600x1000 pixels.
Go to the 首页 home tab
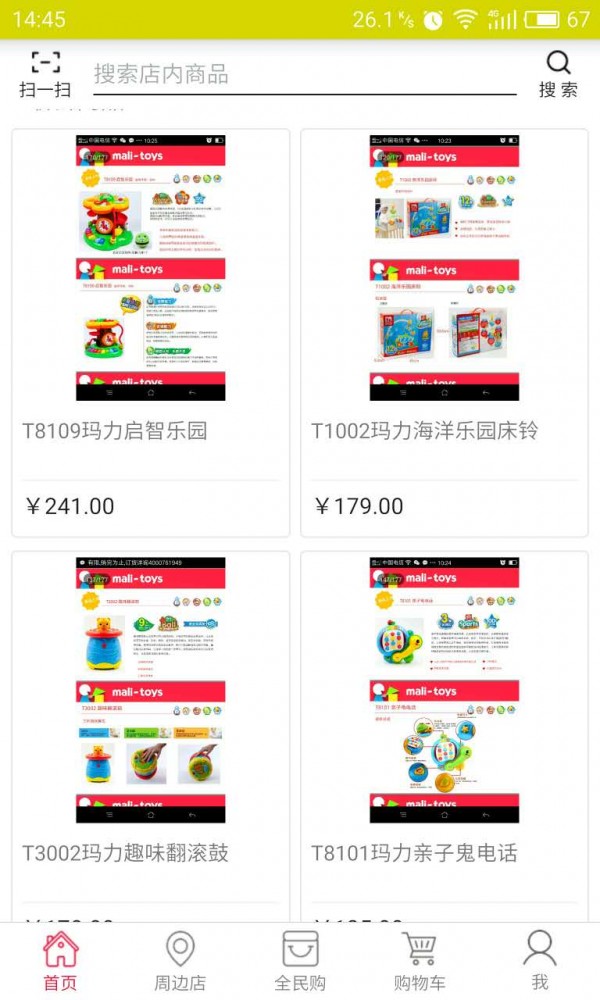pos(60,960)
